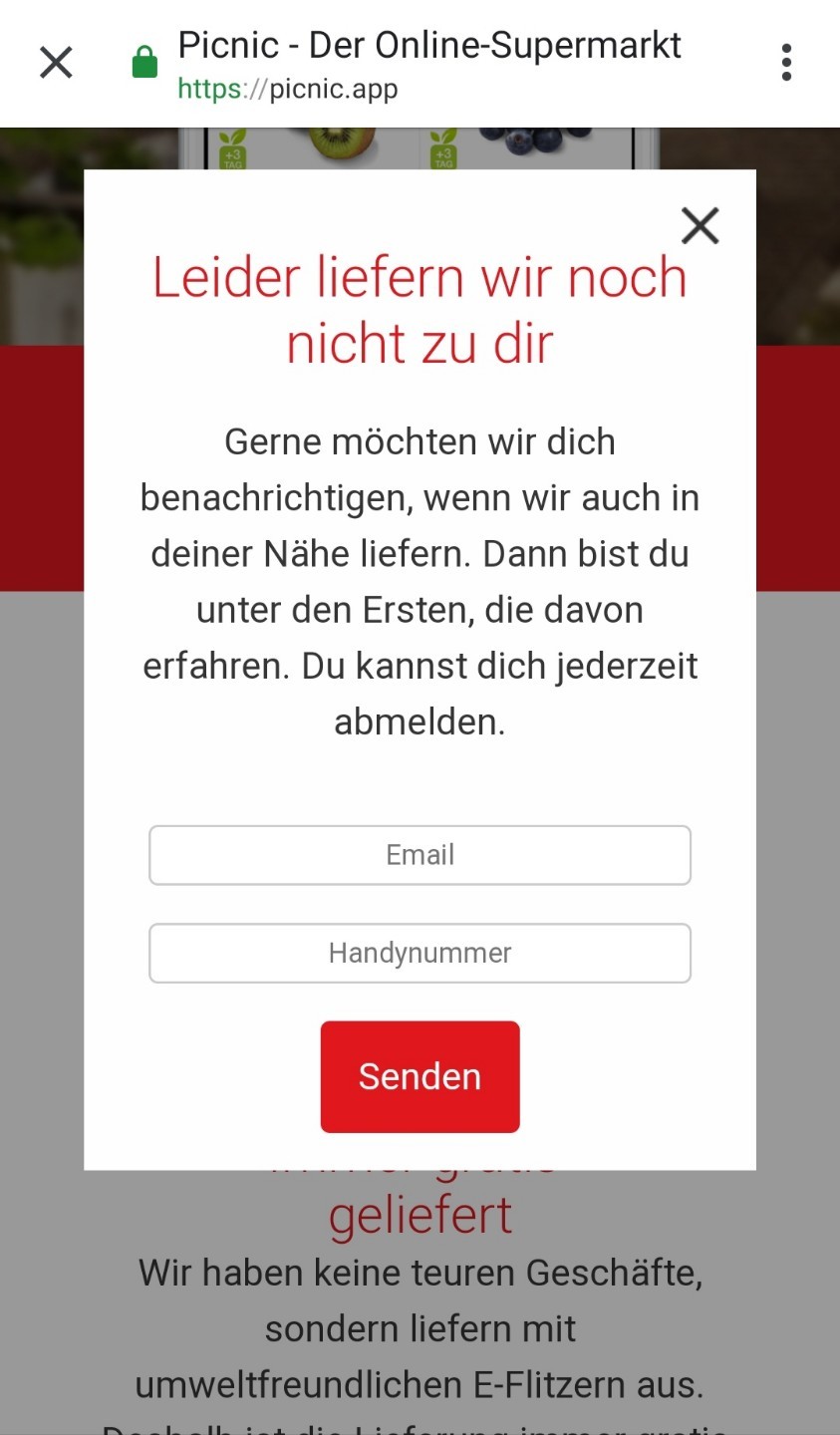This screenshot has height=1435, width=840.
Task: Focus the Email field
Action: pyautogui.click(x=420, y=855)
